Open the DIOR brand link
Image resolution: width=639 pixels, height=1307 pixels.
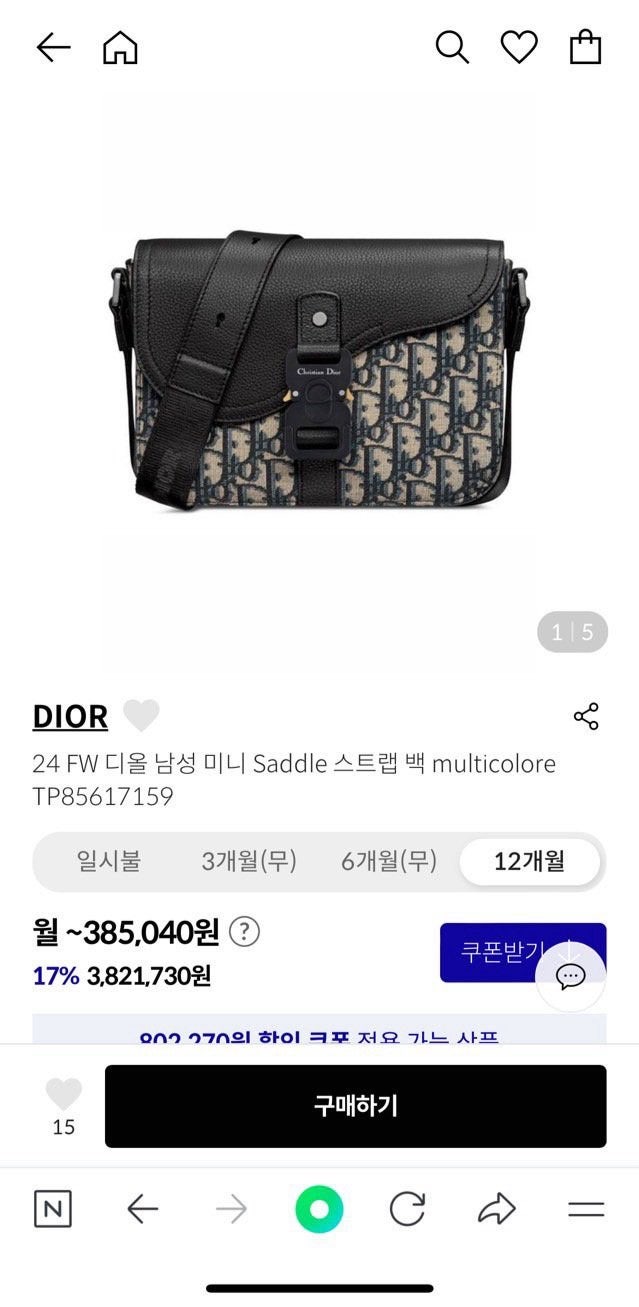(x=70, y=716)
